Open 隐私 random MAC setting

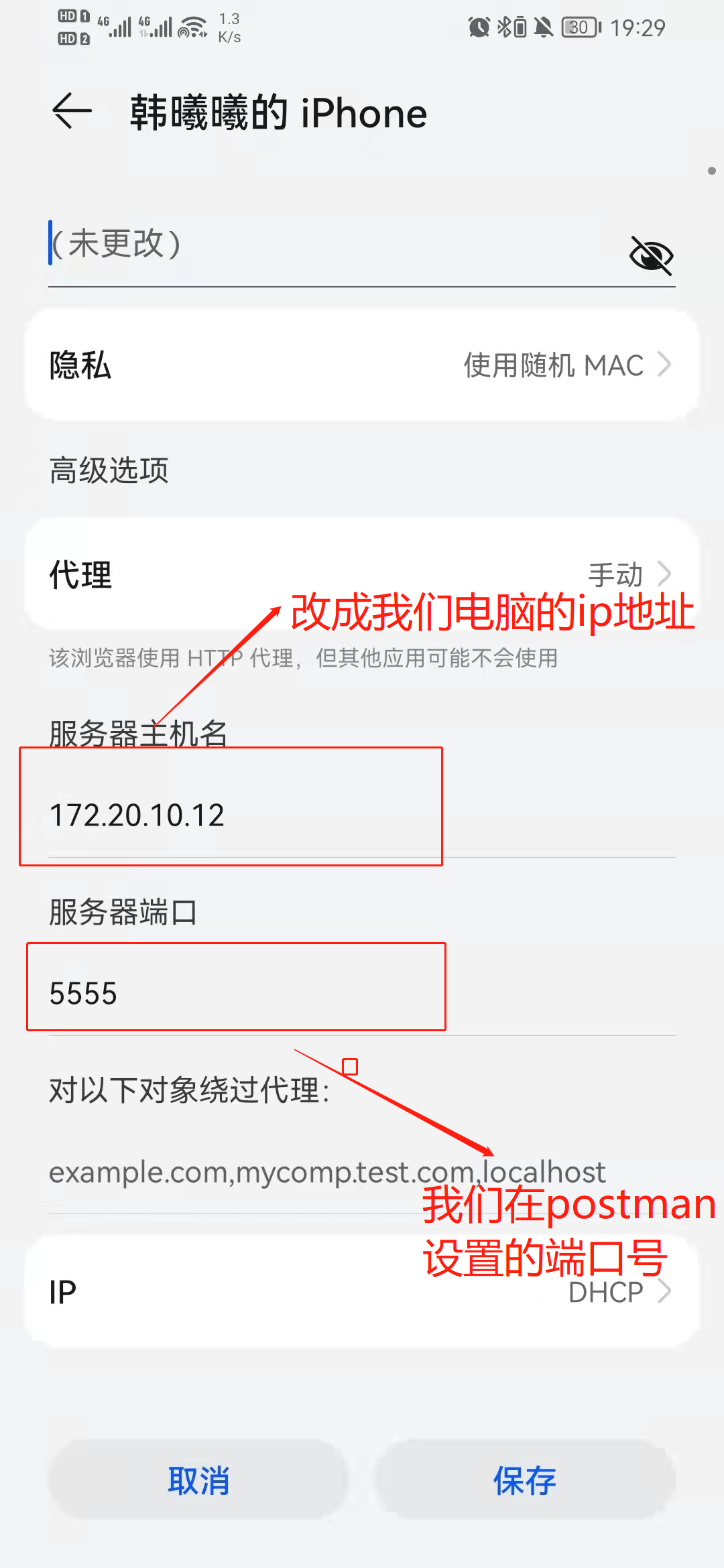[x=362, y=365]
